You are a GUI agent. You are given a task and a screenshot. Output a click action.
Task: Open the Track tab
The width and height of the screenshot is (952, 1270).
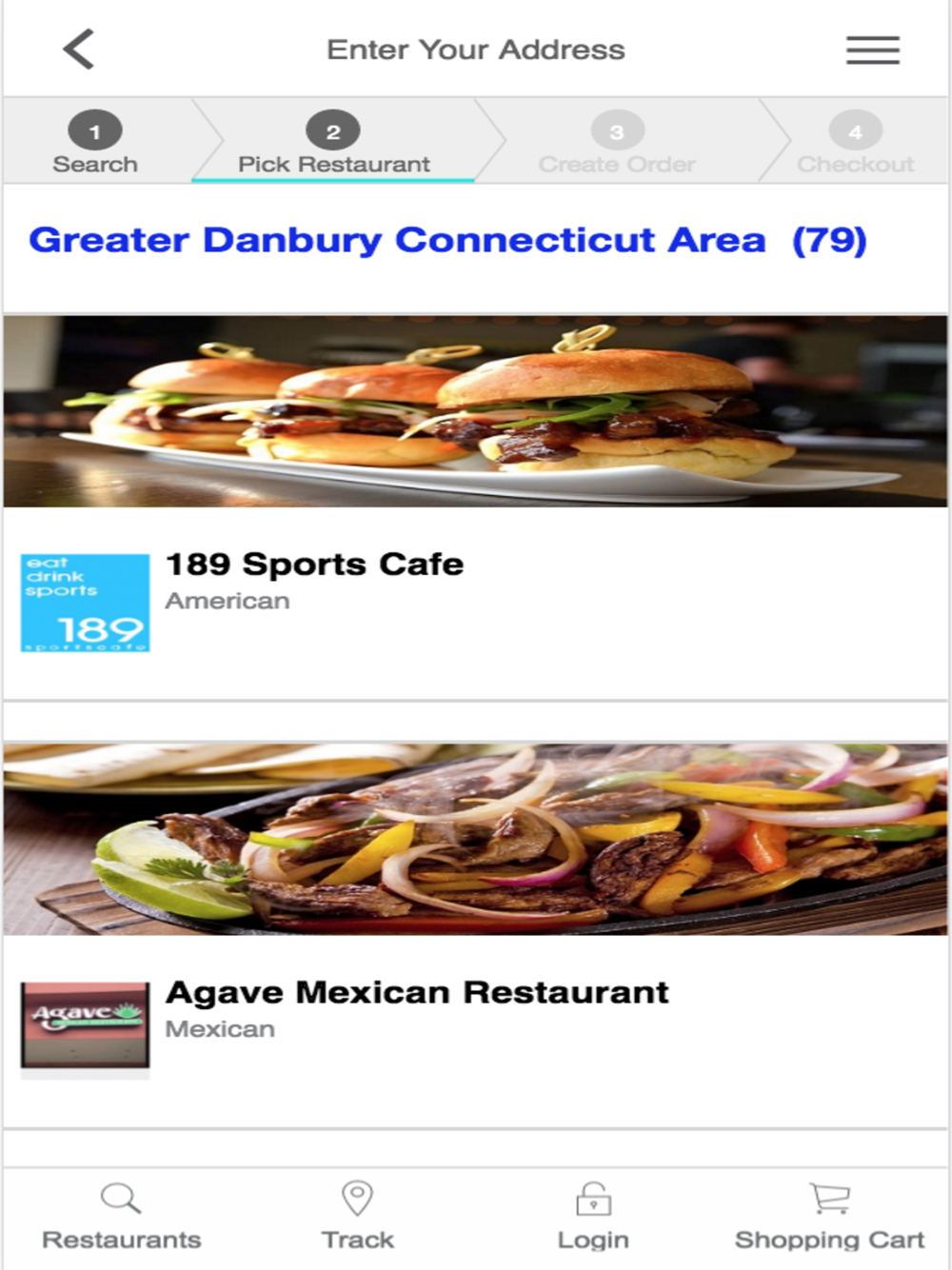coord(357,1217)
